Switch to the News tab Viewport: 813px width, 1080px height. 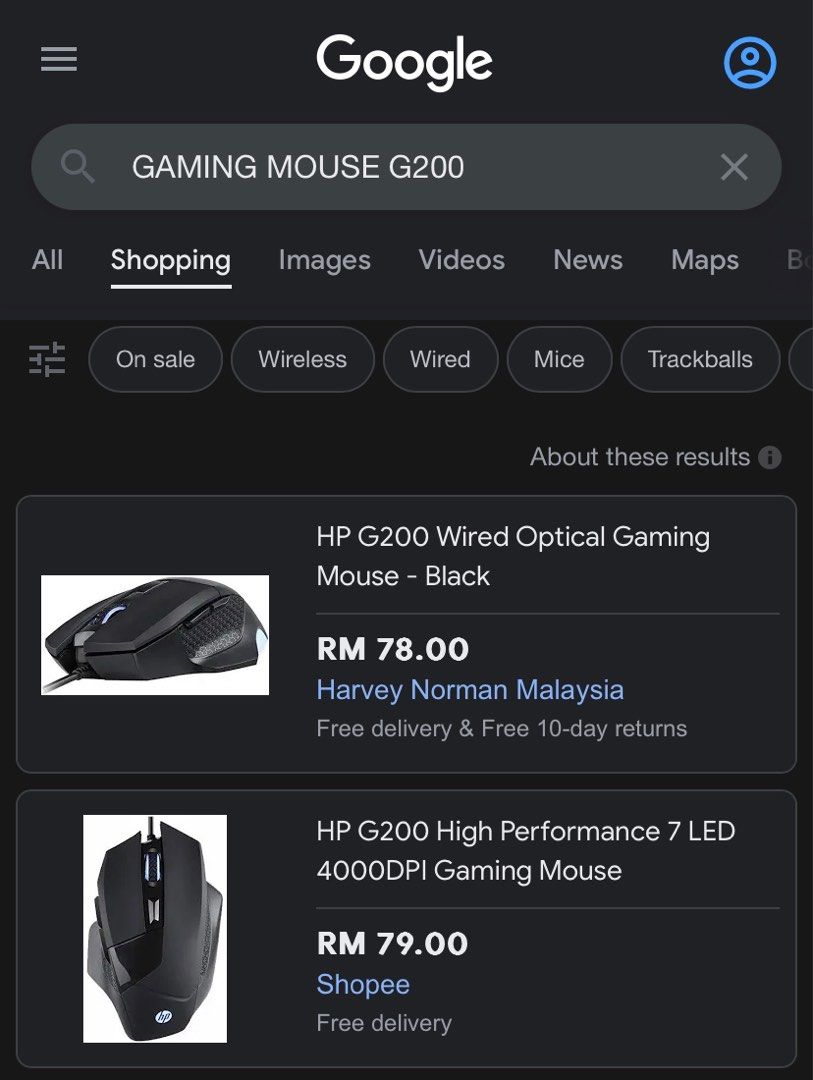(587, 260)
